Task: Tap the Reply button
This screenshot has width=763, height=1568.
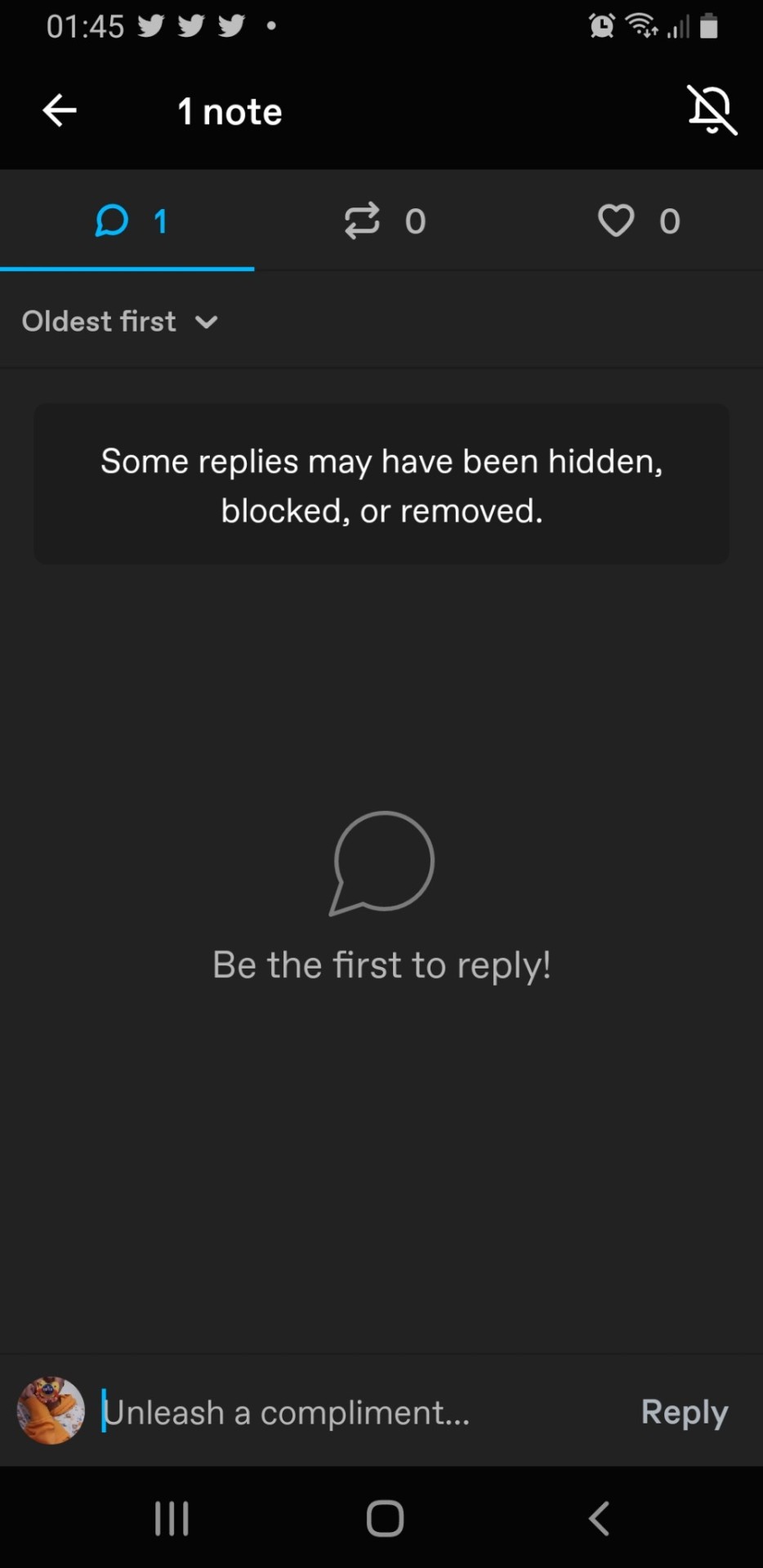Action: pos(684,1412)
